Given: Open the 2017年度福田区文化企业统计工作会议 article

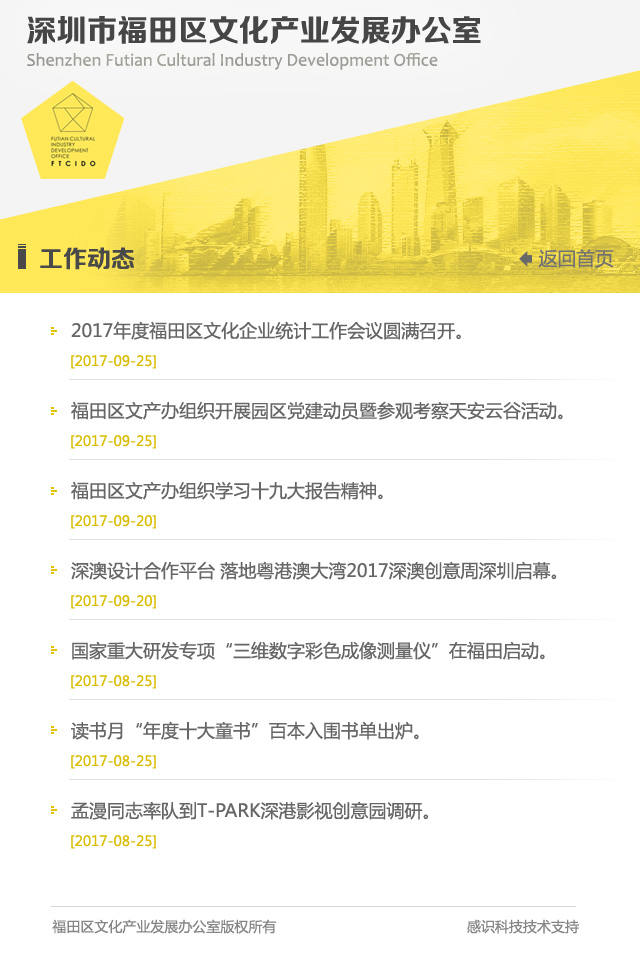Looking at the screenshot, I should point(268,331).
